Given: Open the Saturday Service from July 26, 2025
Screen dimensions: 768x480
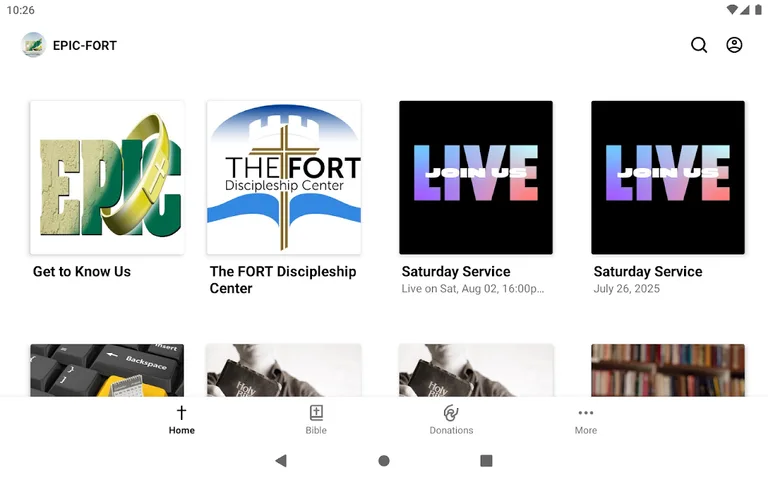Looking at the screenshot, I should coord(668,178).
